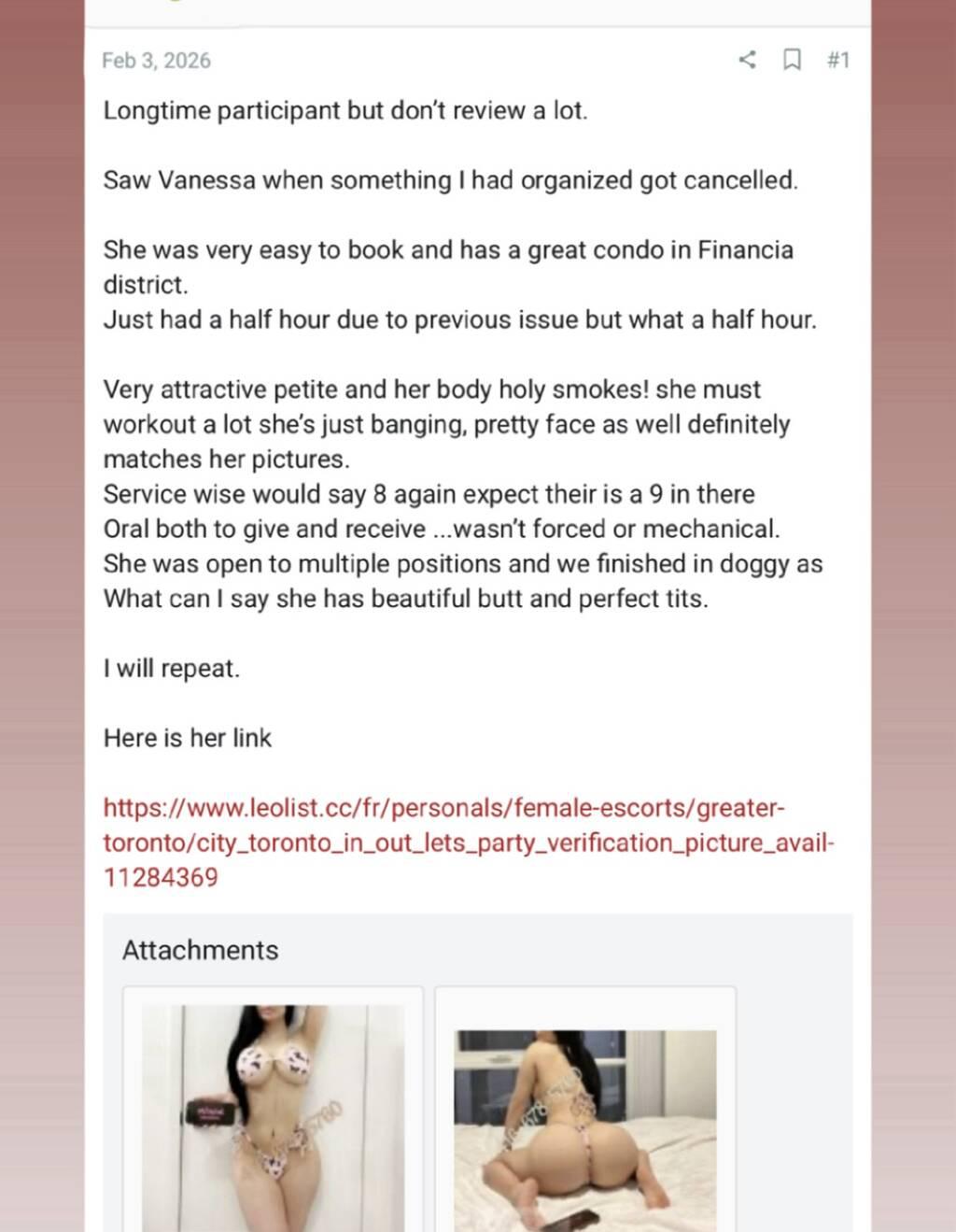Open the leolist.cc link in the post
The image size is (956, 1232).
(x=467, y=843)
